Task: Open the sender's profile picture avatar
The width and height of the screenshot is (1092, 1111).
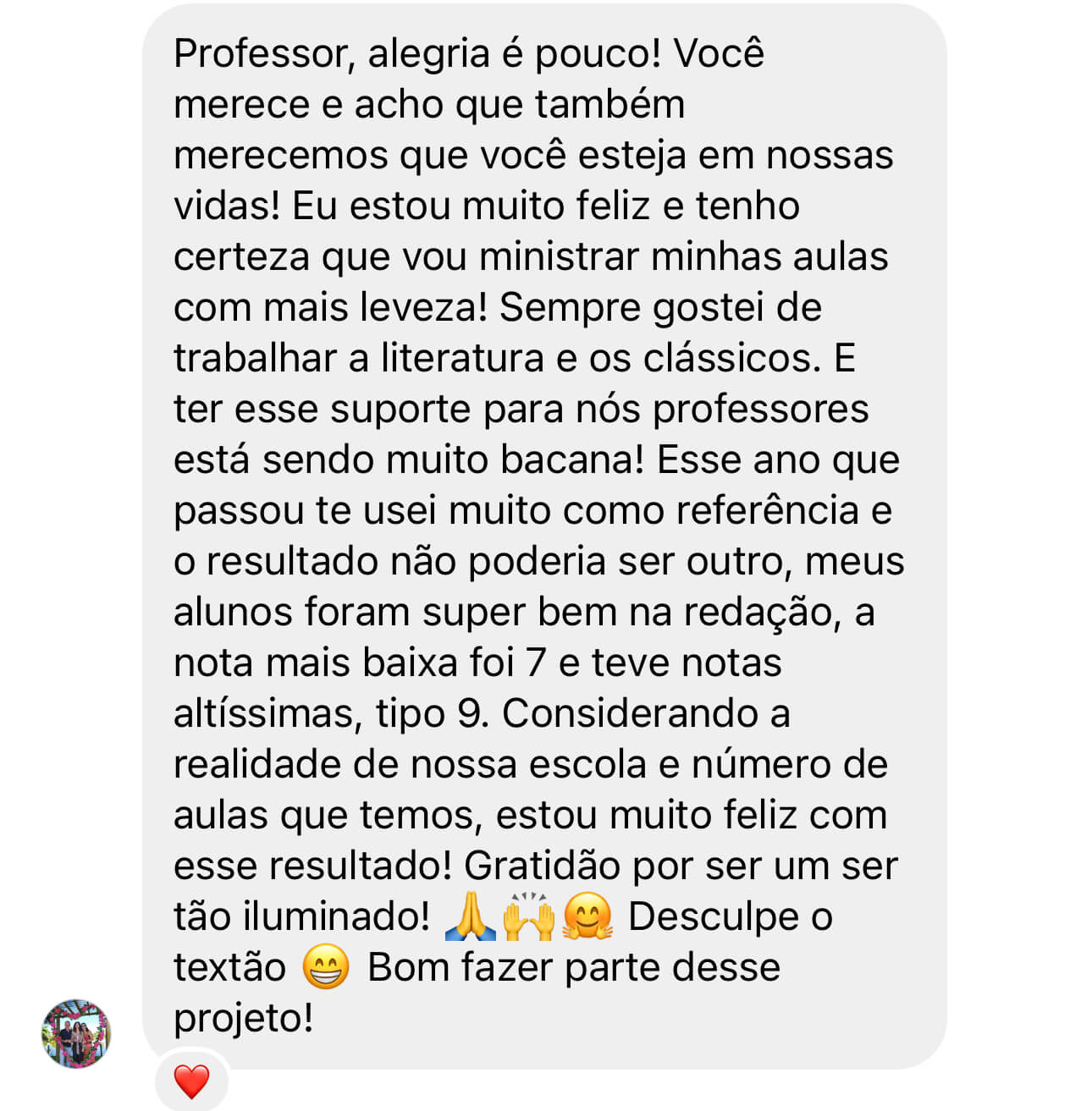Action: 76,1033
